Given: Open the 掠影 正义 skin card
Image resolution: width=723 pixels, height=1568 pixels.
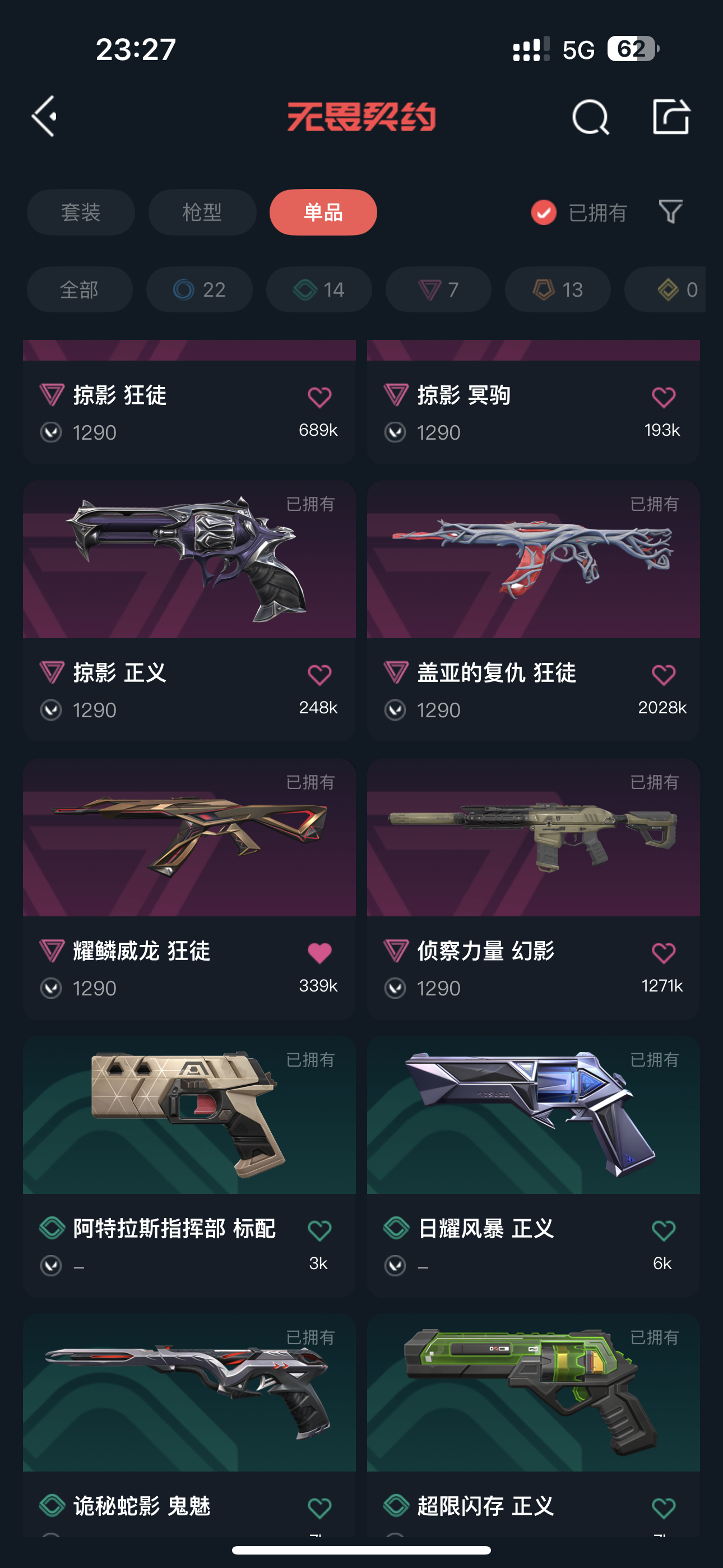Looking at the screenshot, I should click(x=189, y=611).
